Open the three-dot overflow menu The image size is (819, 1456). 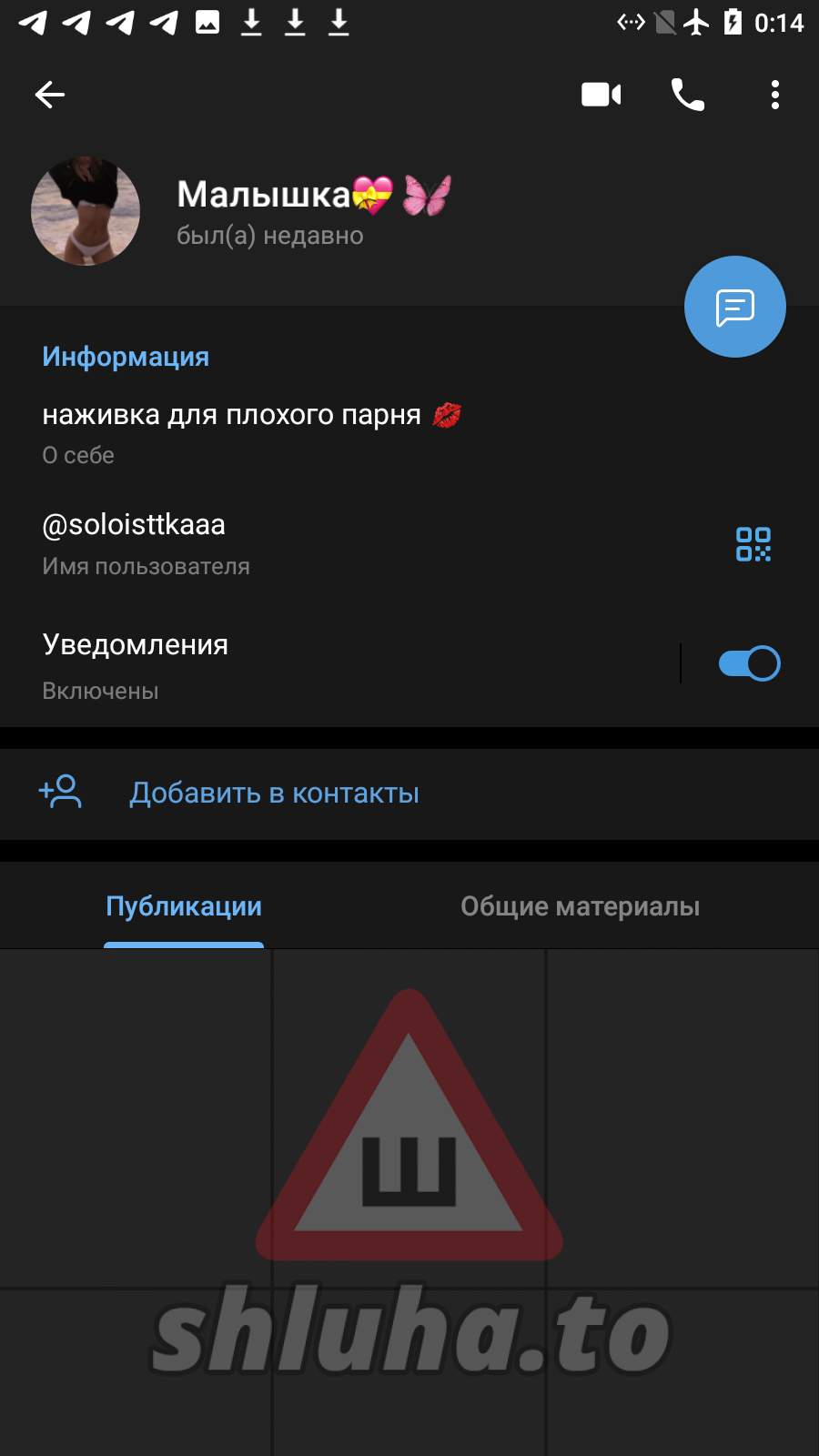coord(774,95)
